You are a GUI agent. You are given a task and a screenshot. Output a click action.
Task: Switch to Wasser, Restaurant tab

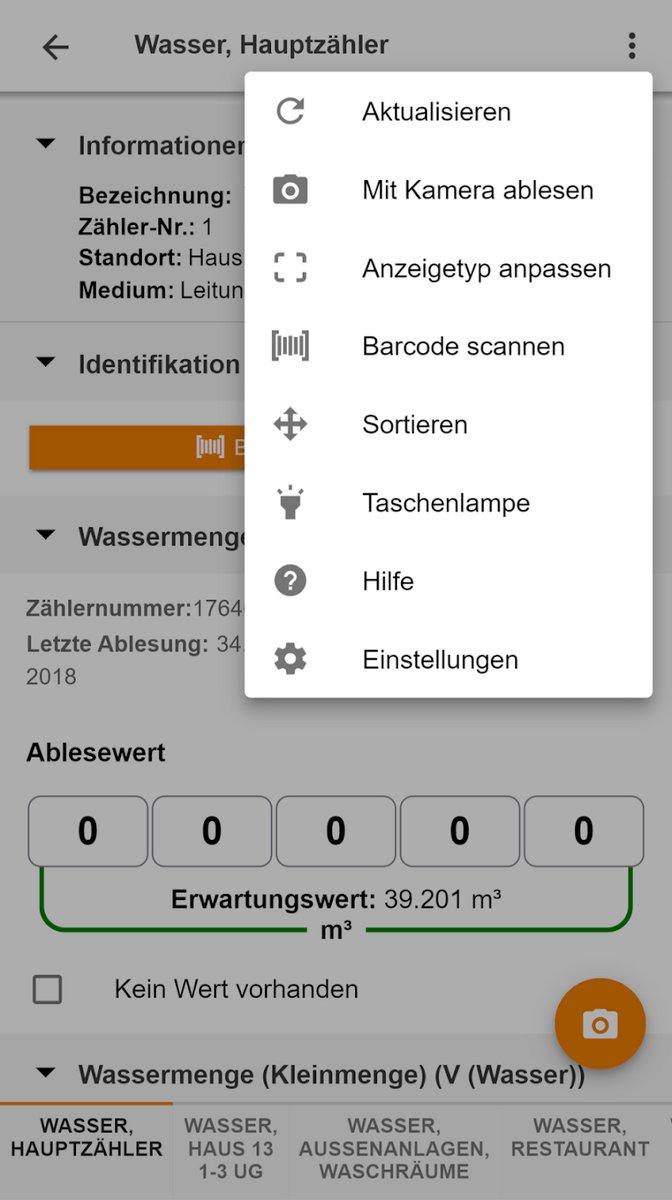pyautogui.click(x=580, y=1138)
